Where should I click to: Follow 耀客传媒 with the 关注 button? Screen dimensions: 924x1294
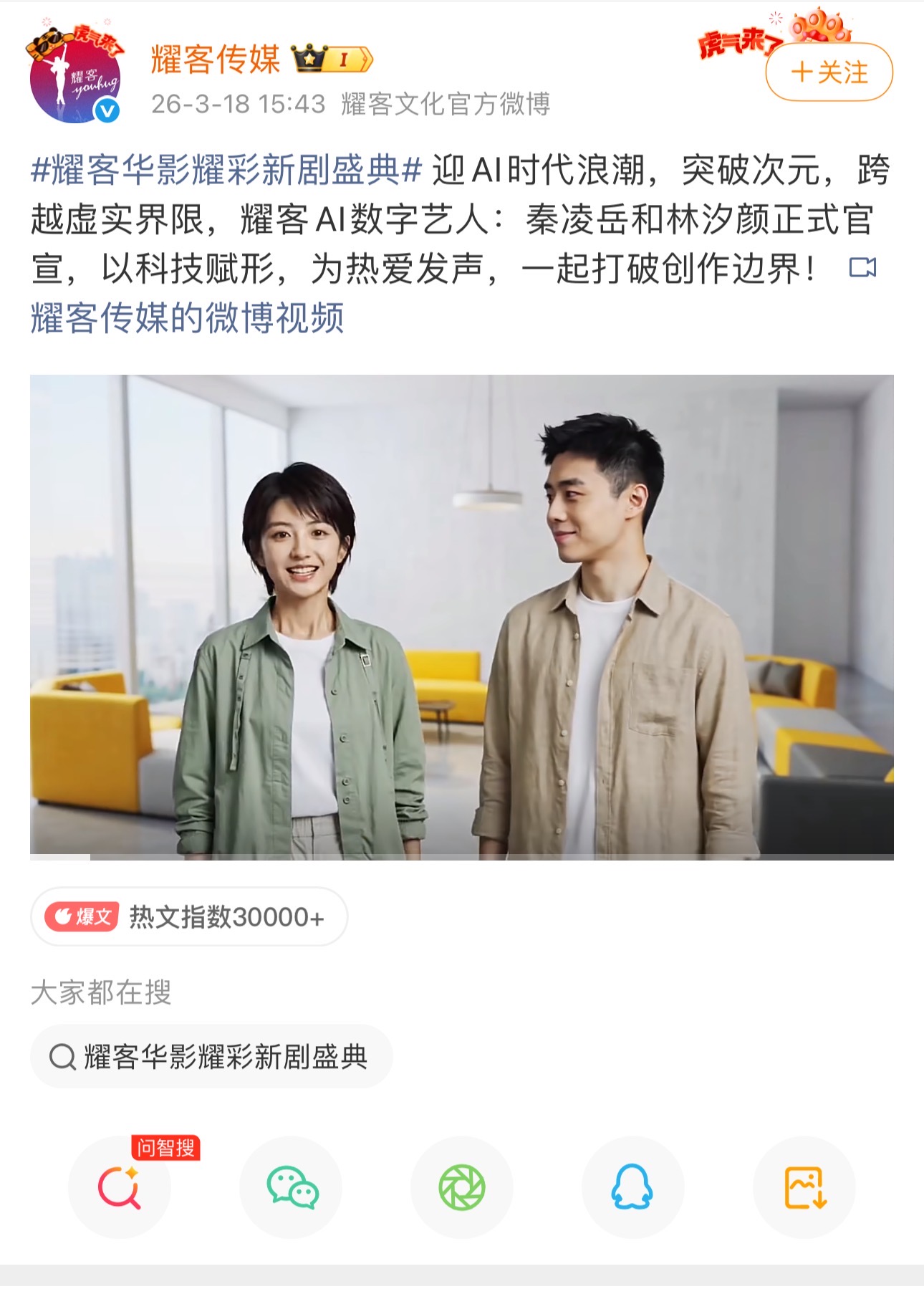pyautogui.click(x=829, y=72)
